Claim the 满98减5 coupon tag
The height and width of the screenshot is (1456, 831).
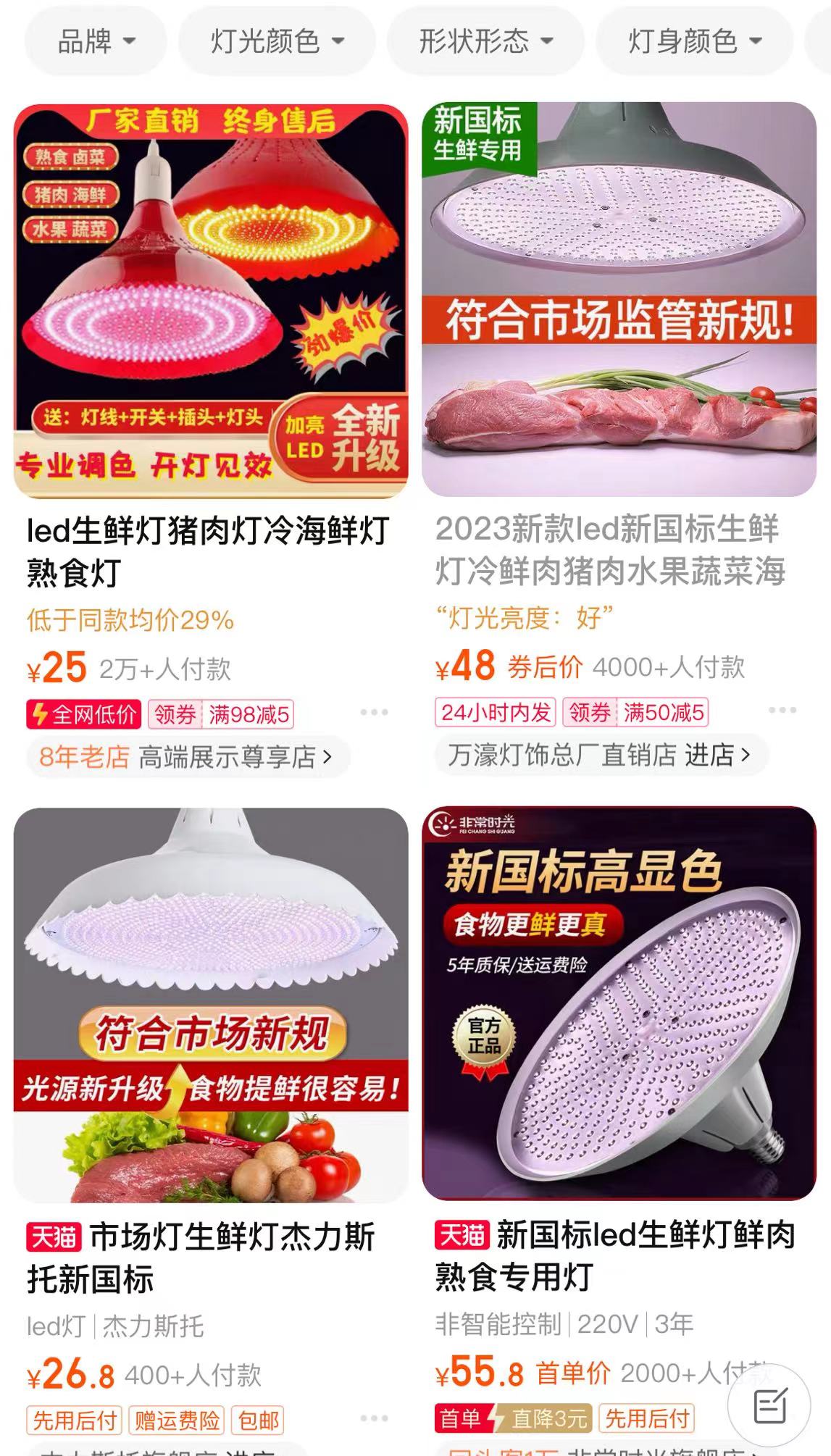[x=221, y=715]
